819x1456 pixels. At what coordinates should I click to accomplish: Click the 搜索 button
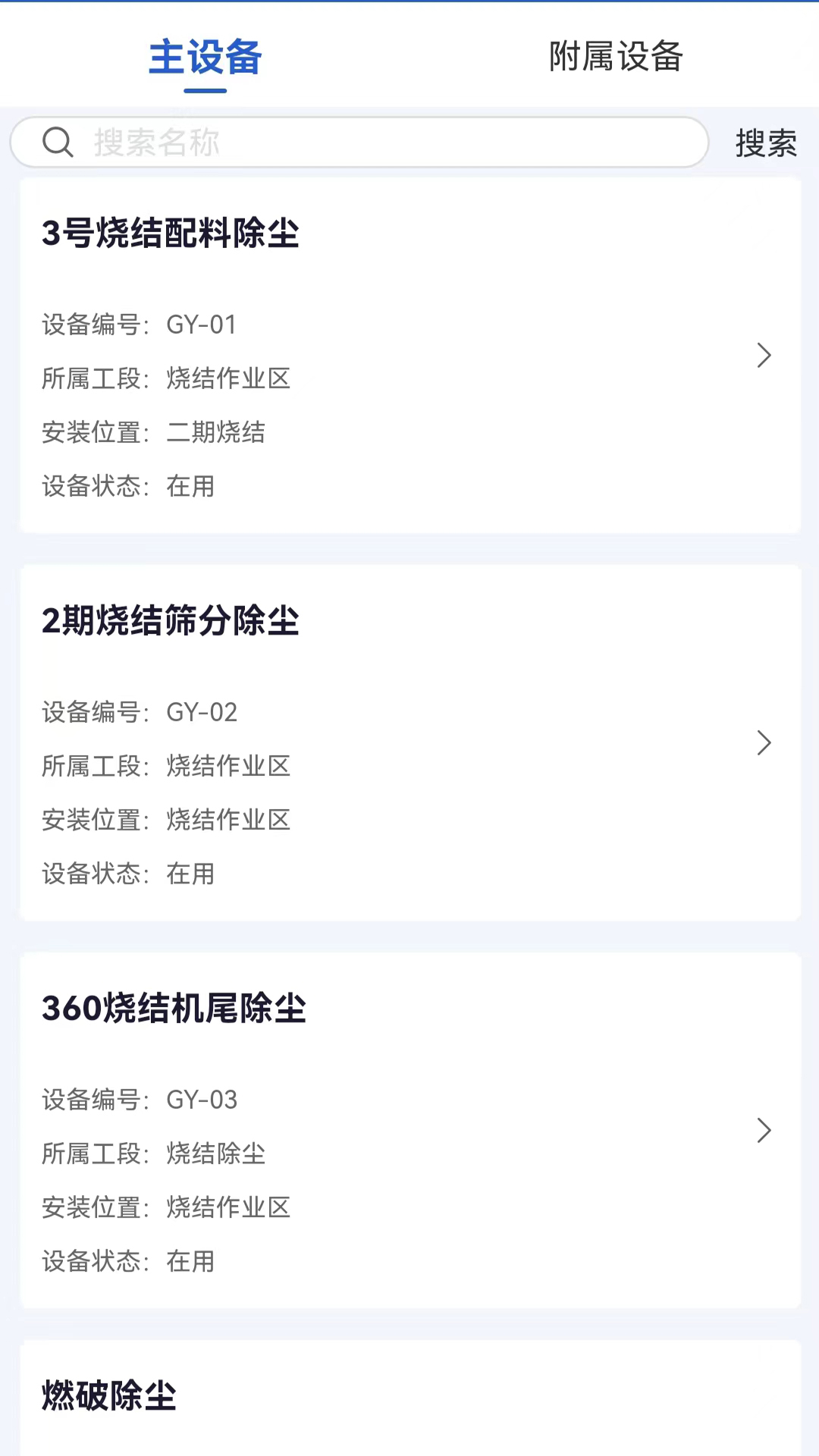pyautogui.click(x=764, y=144)
